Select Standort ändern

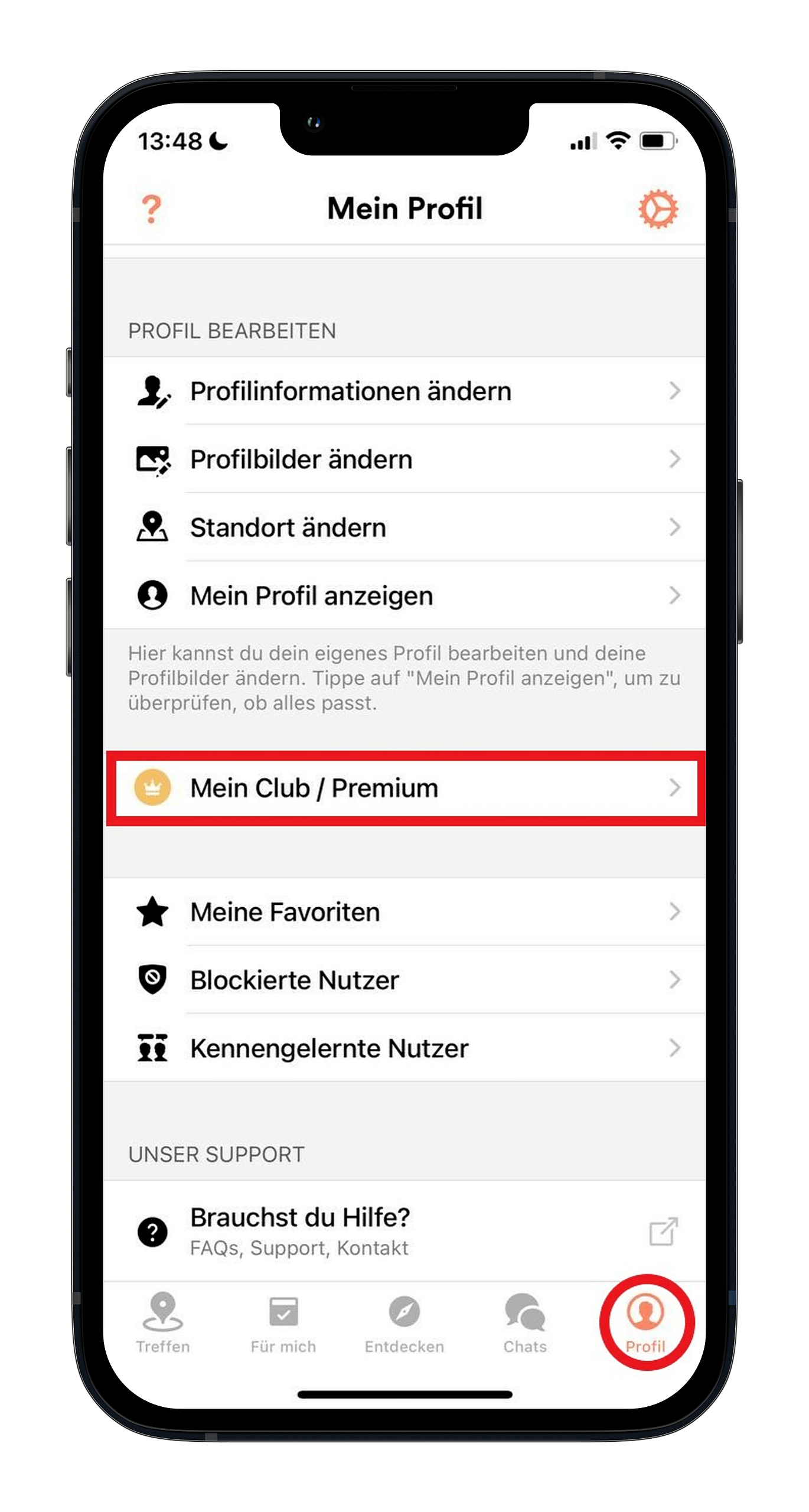404,527
